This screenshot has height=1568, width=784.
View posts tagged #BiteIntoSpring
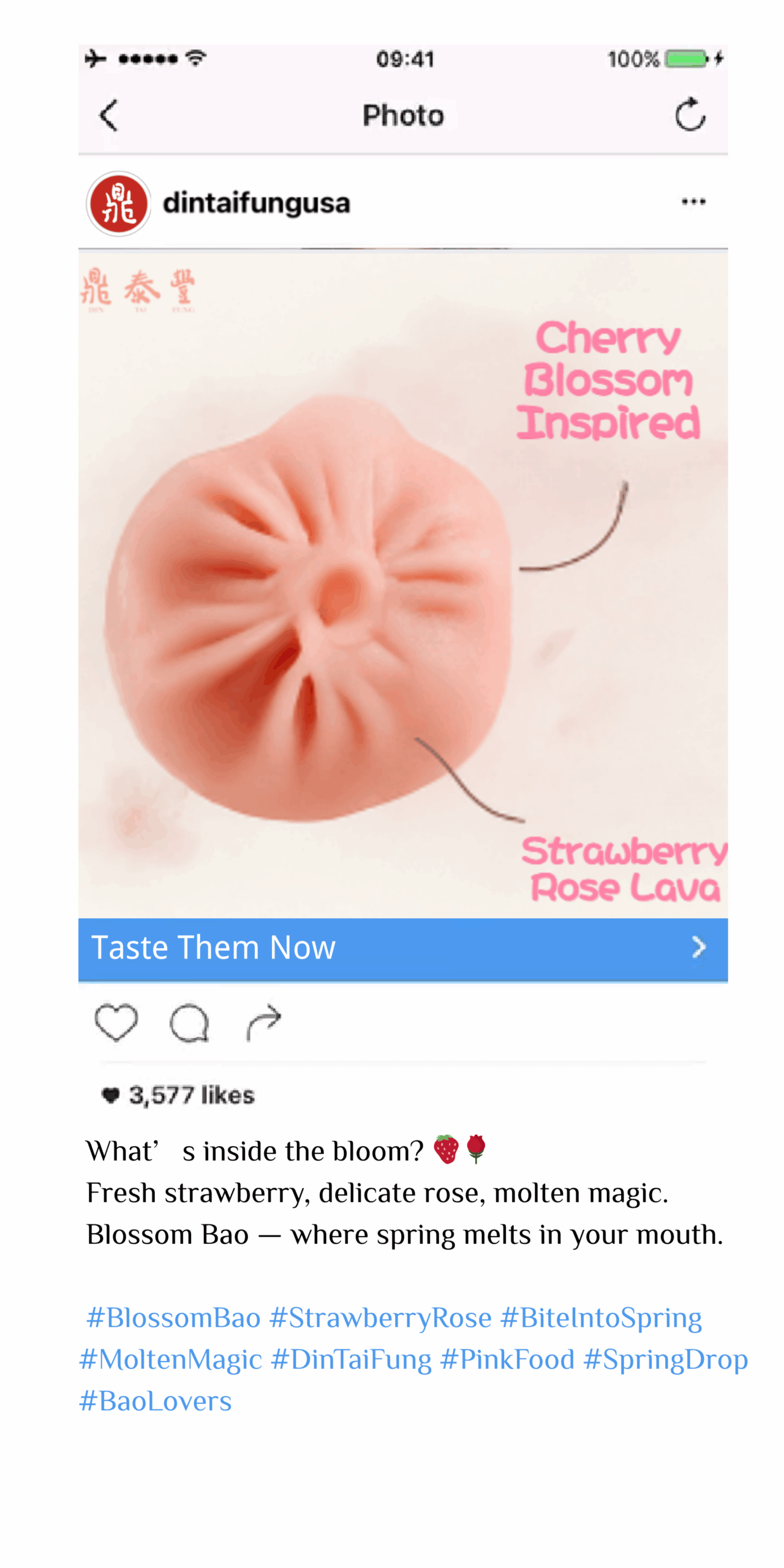tap(601, 1317)
